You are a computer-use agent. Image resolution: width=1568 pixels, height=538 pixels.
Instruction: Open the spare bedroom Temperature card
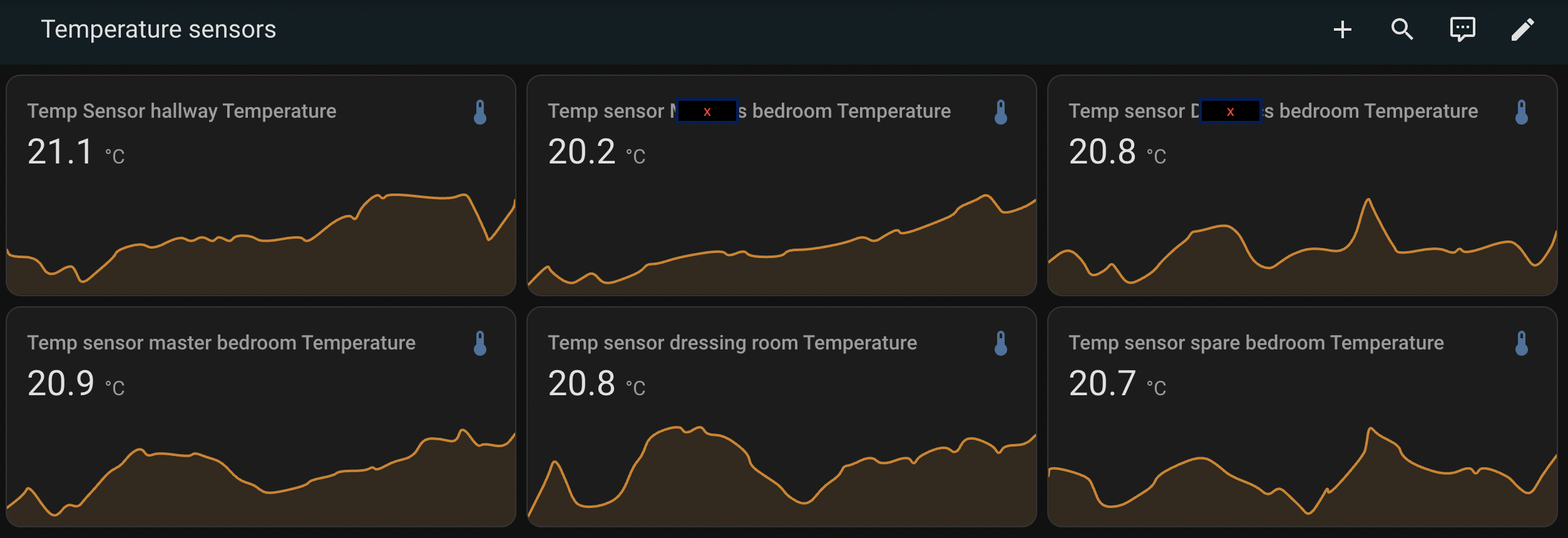1302,416
